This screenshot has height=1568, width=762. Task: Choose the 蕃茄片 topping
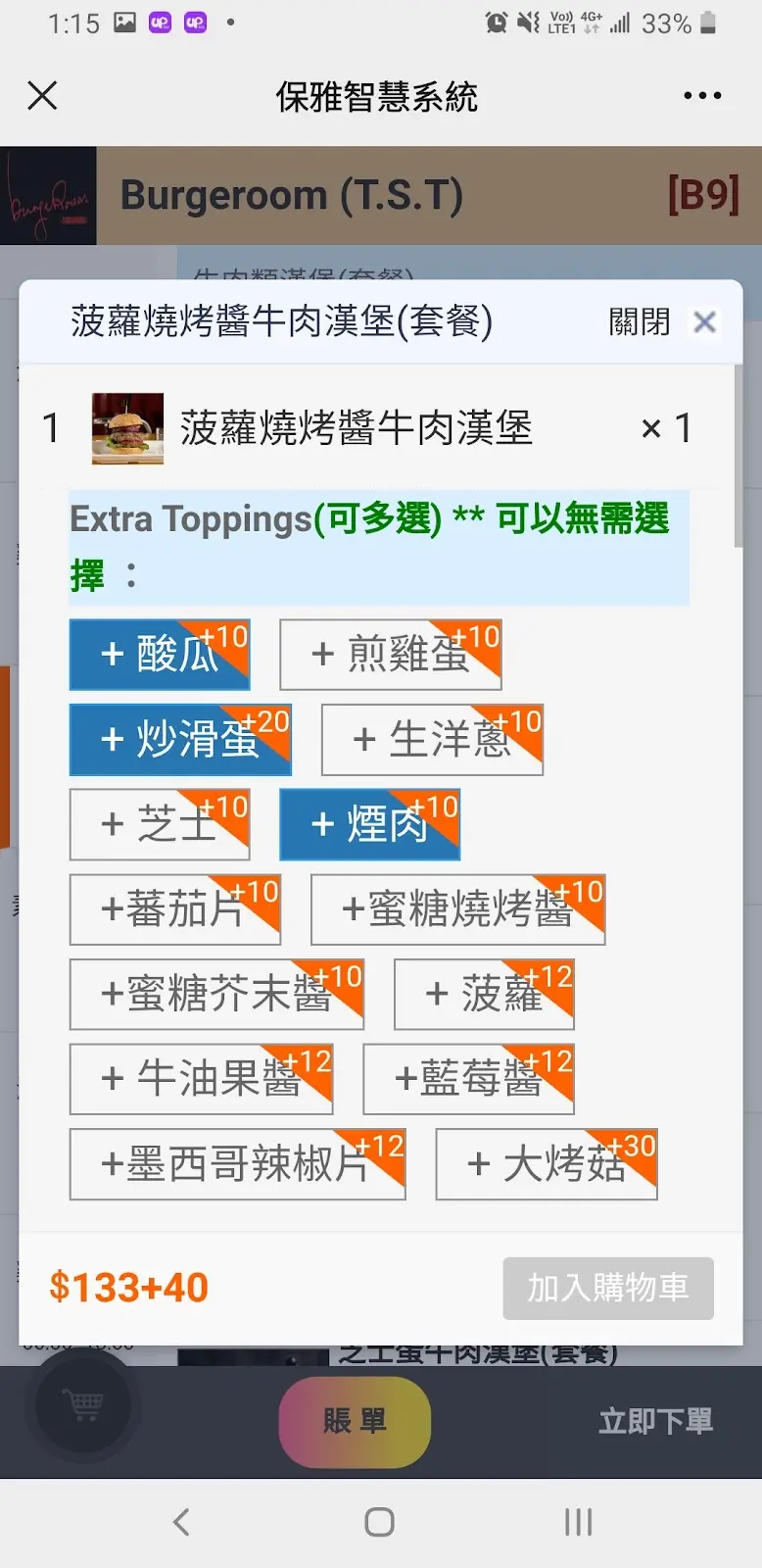(x=174, y=909)
